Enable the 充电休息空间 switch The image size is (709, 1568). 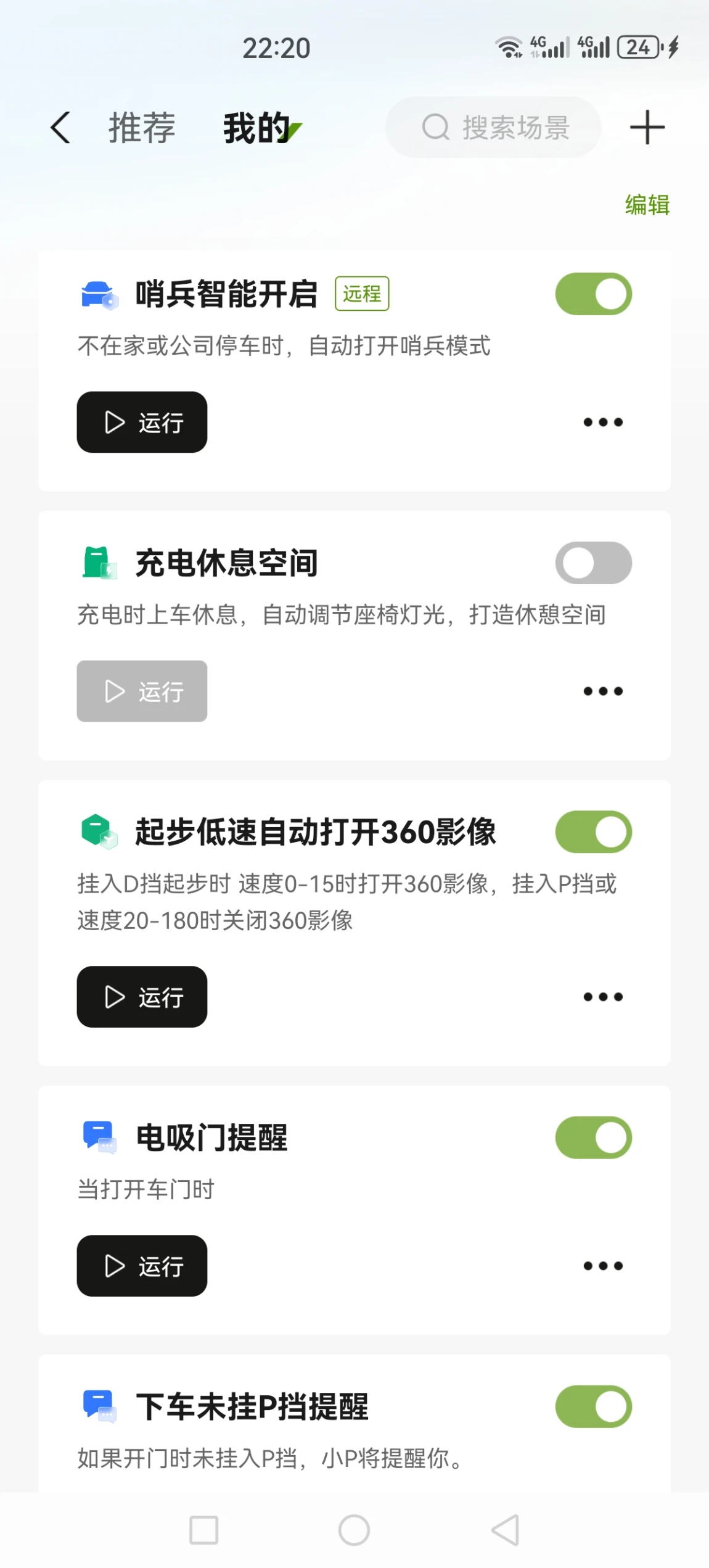coord(593,563)
